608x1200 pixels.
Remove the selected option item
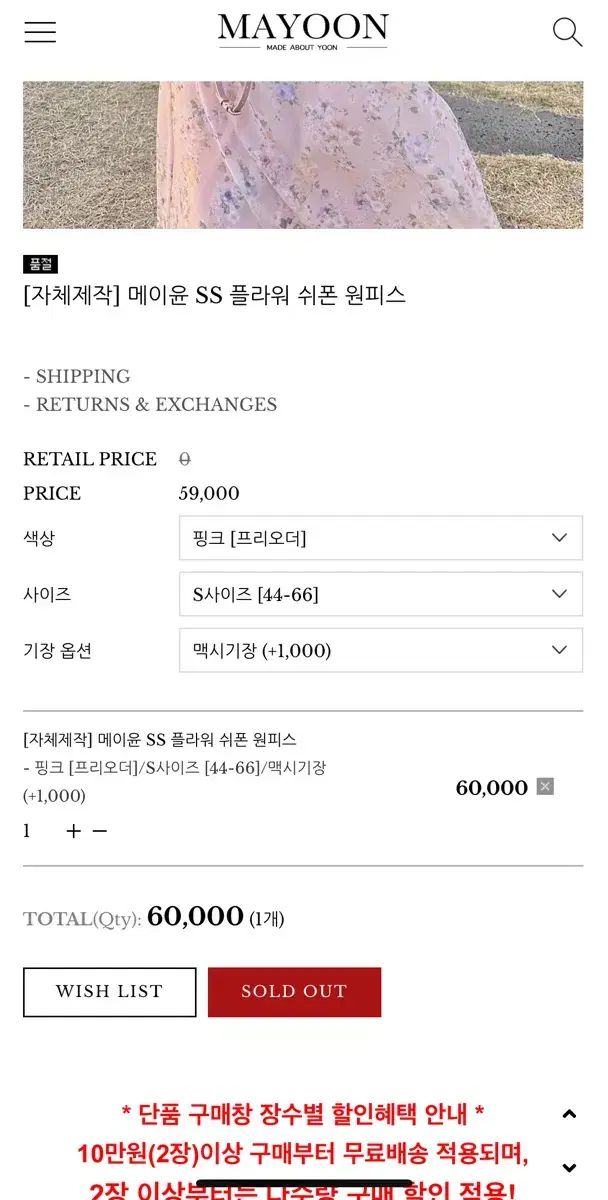tap(545, 786)
